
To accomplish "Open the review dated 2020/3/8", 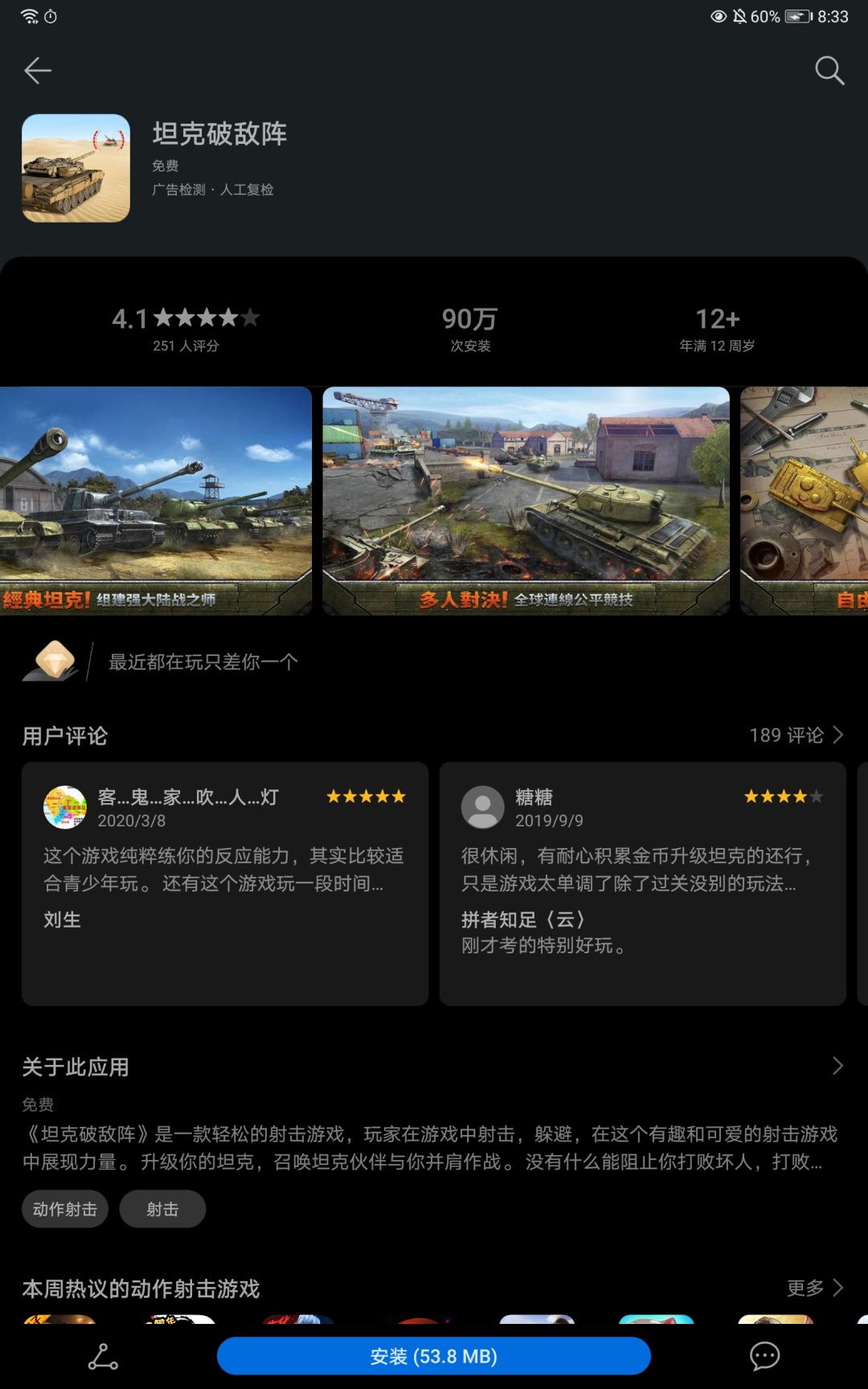I will click(225, 883).
